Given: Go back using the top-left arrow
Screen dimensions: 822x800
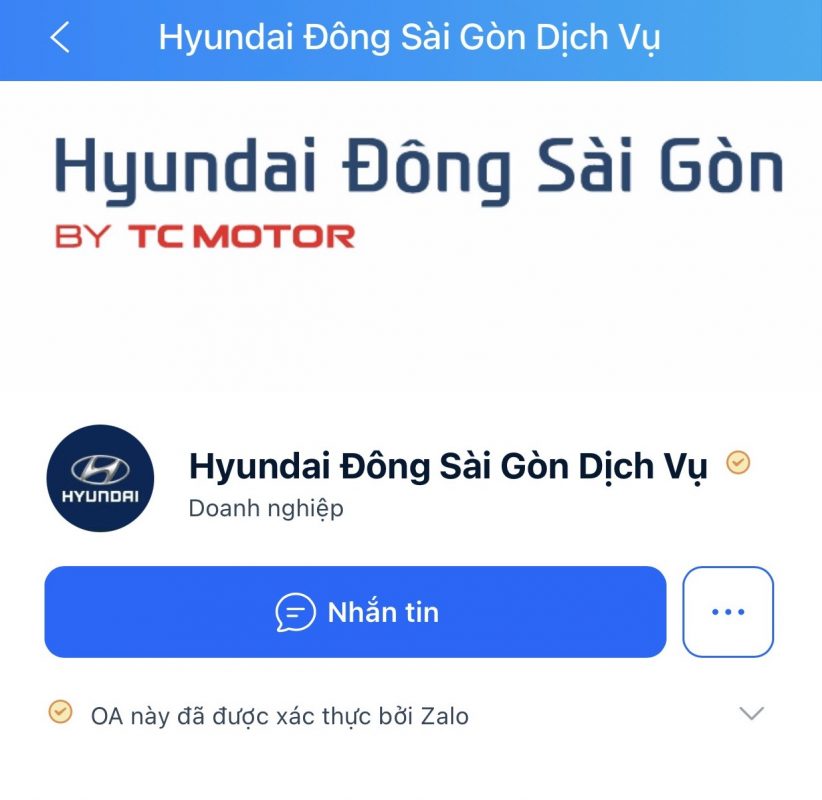Looking at the screenshot, I should [x=60, y=38].
